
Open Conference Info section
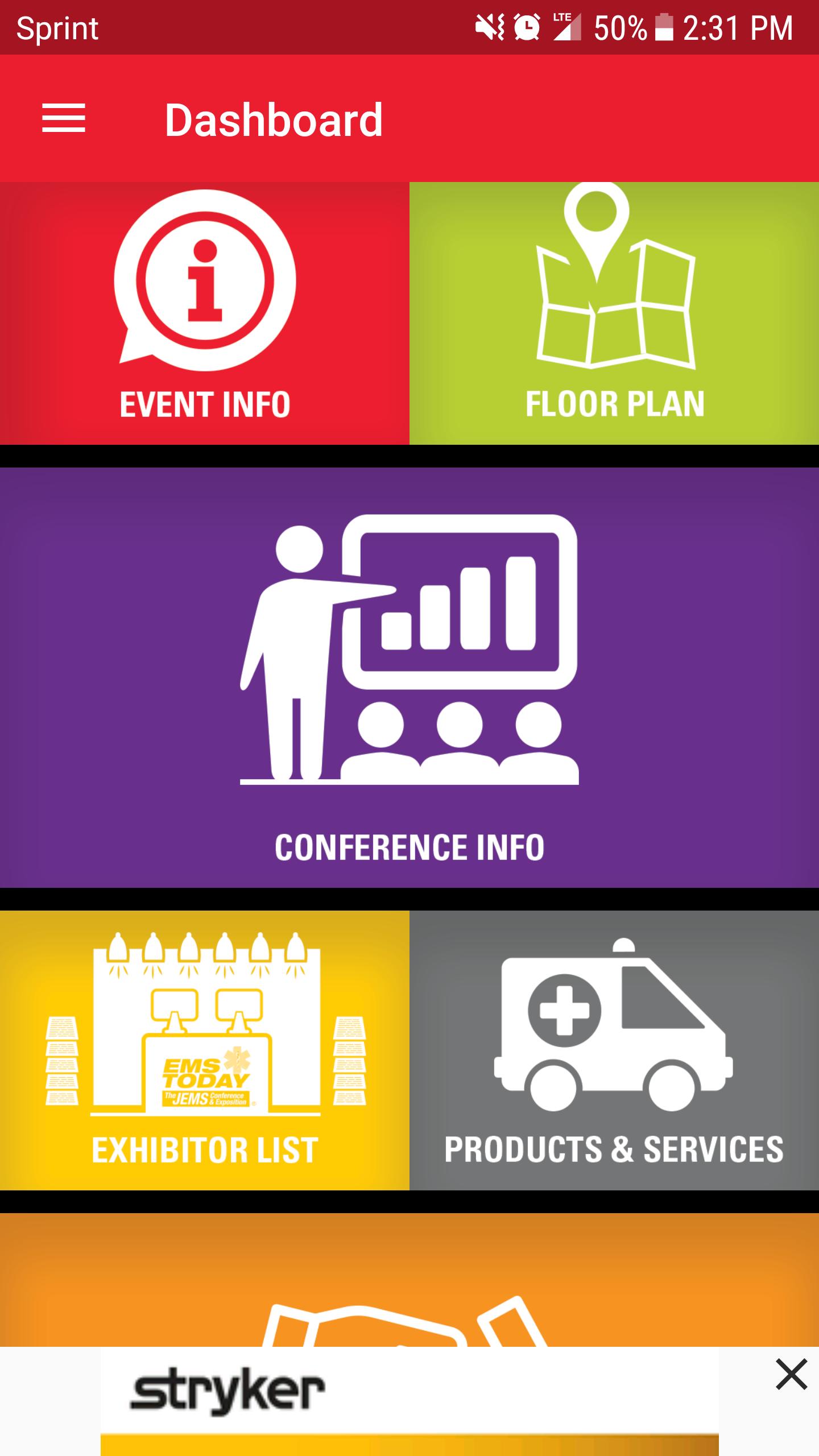409,677
